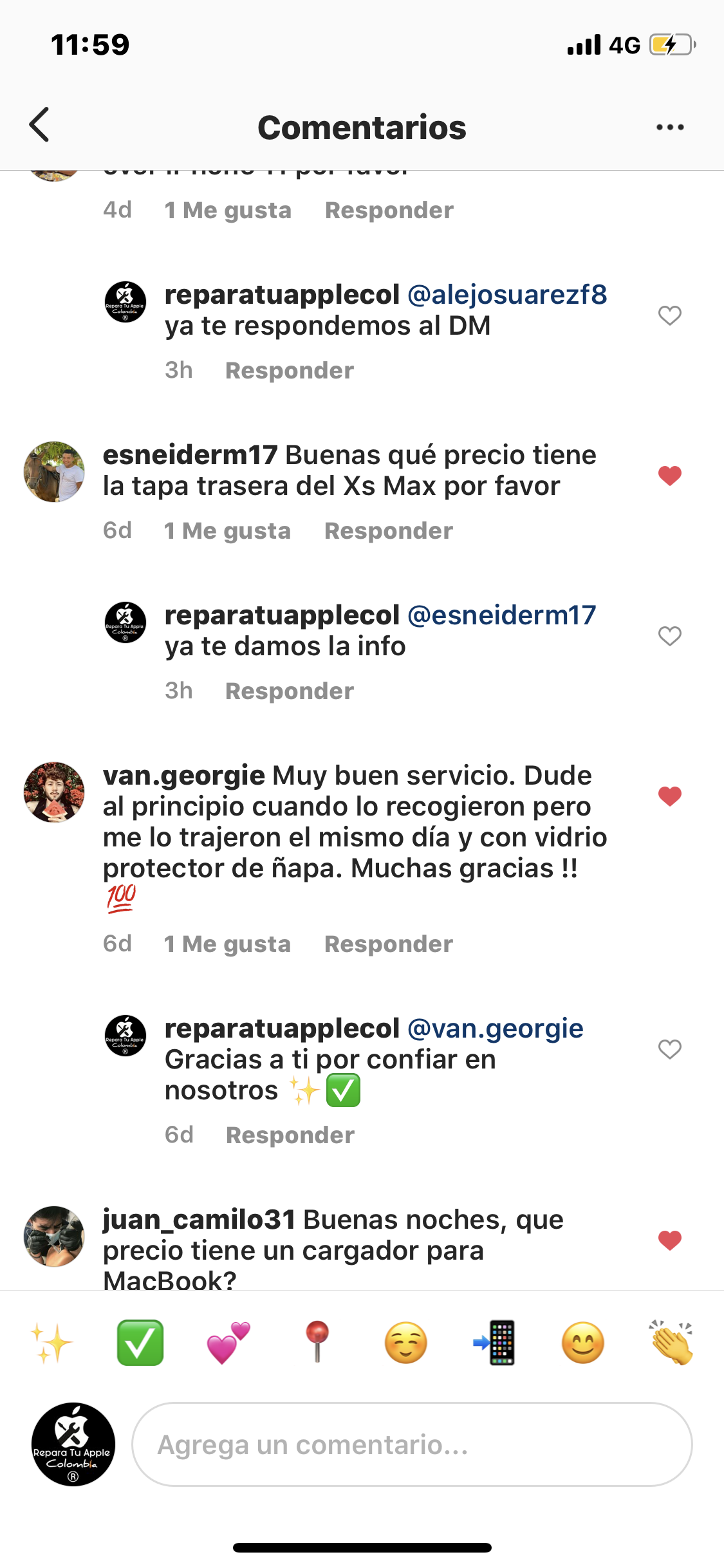Open van.georgie's profile picture

54,792
